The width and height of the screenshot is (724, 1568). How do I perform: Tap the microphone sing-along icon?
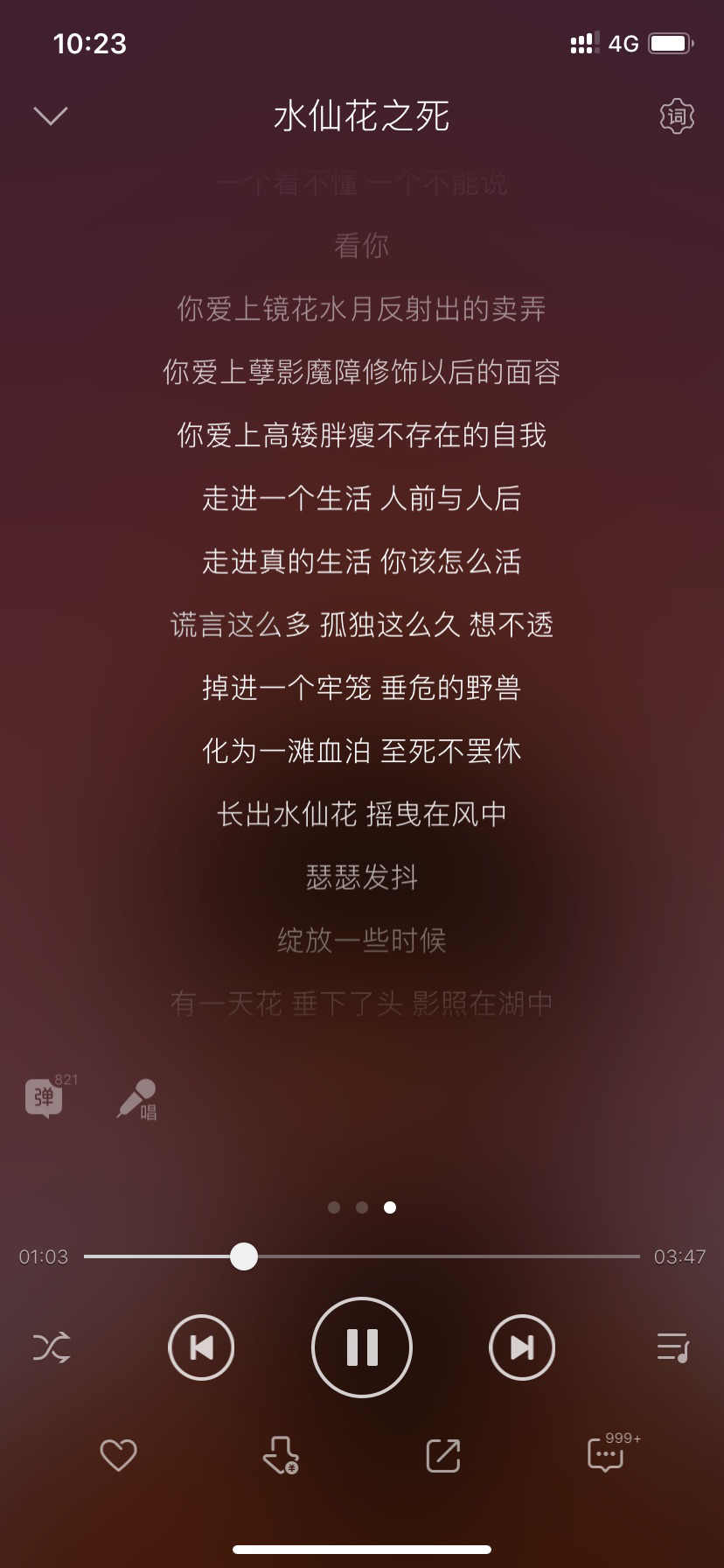tap(137, 1099)
